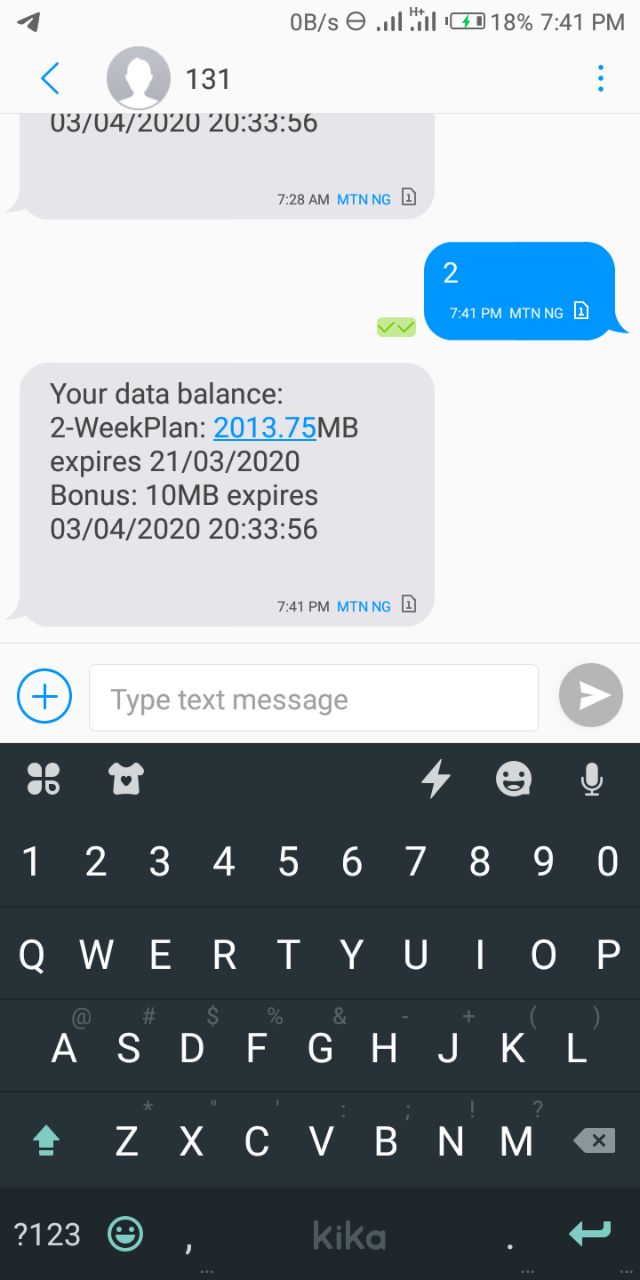The image size is (640, 1280).
Task: Tap the 2013.75 link in the message
Action: tap(265, 428)
